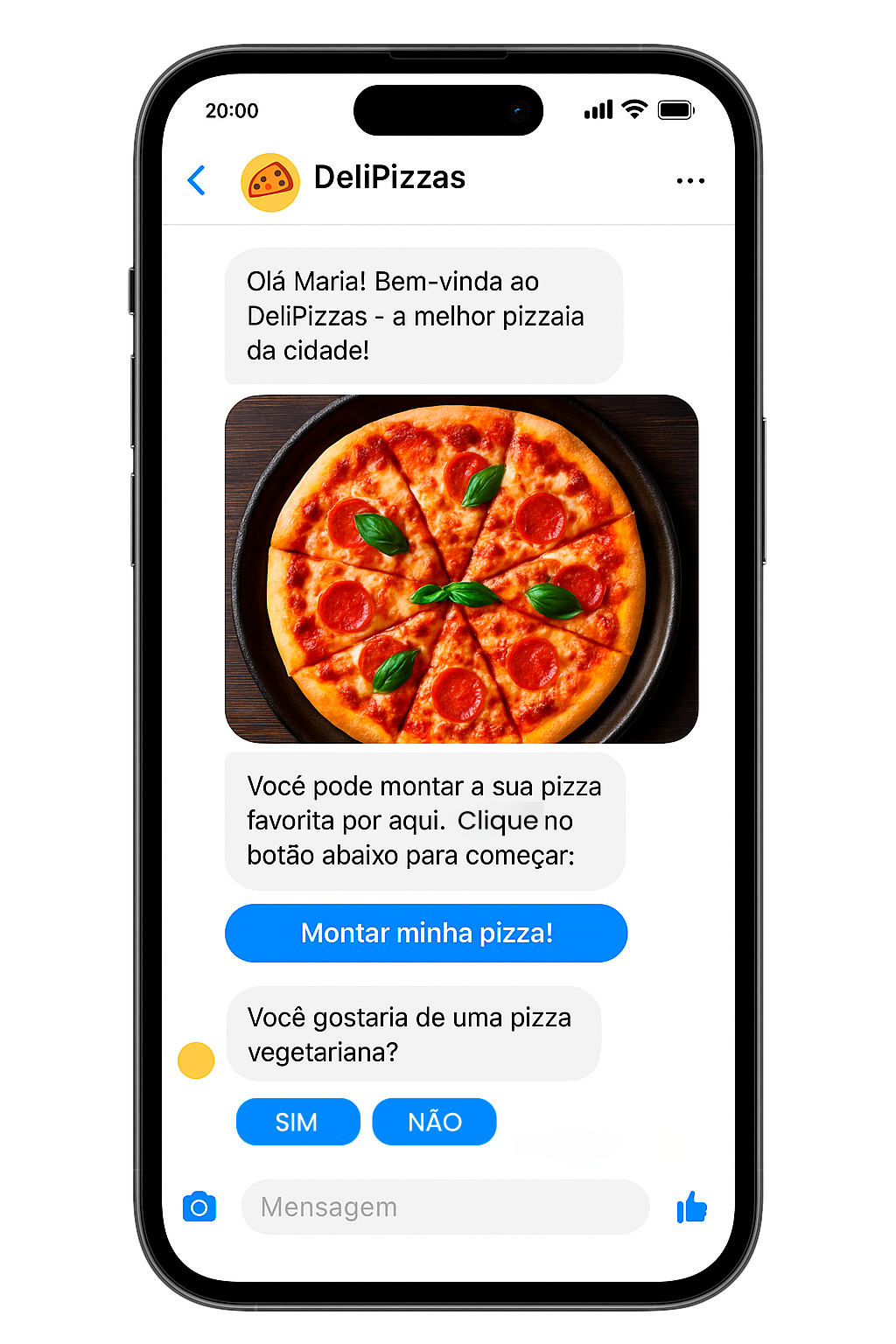The image size is (896, 1344).
Task: Answer SIM to the vegetarian pizza question
Action: (297, 1122)
